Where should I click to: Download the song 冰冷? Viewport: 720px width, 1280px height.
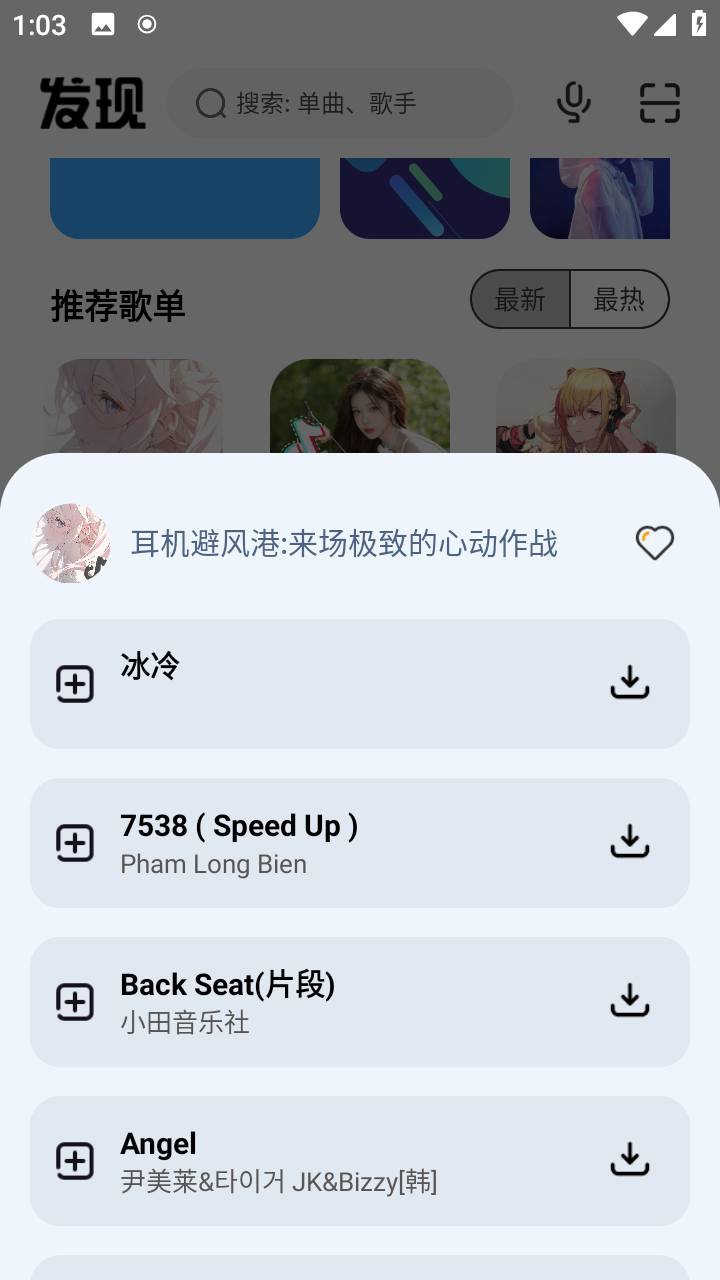(630, 683)
